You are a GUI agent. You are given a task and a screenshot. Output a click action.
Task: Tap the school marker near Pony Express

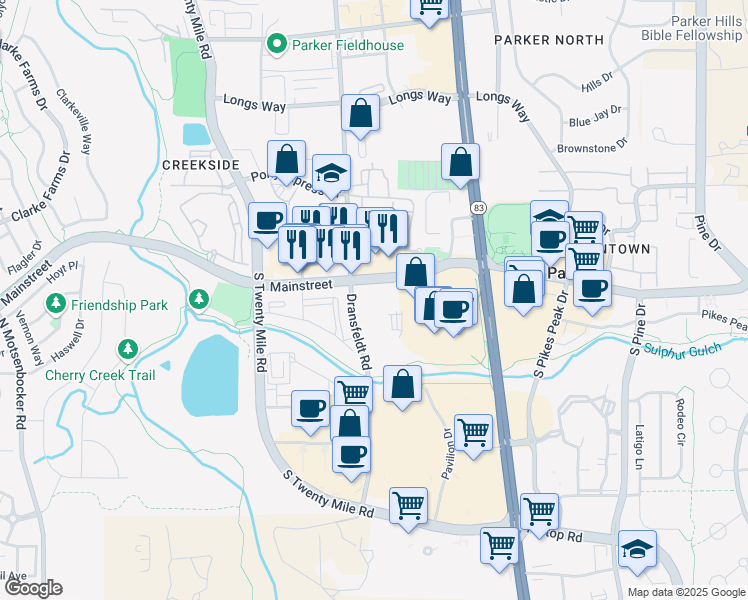click(x=332, y=175)
